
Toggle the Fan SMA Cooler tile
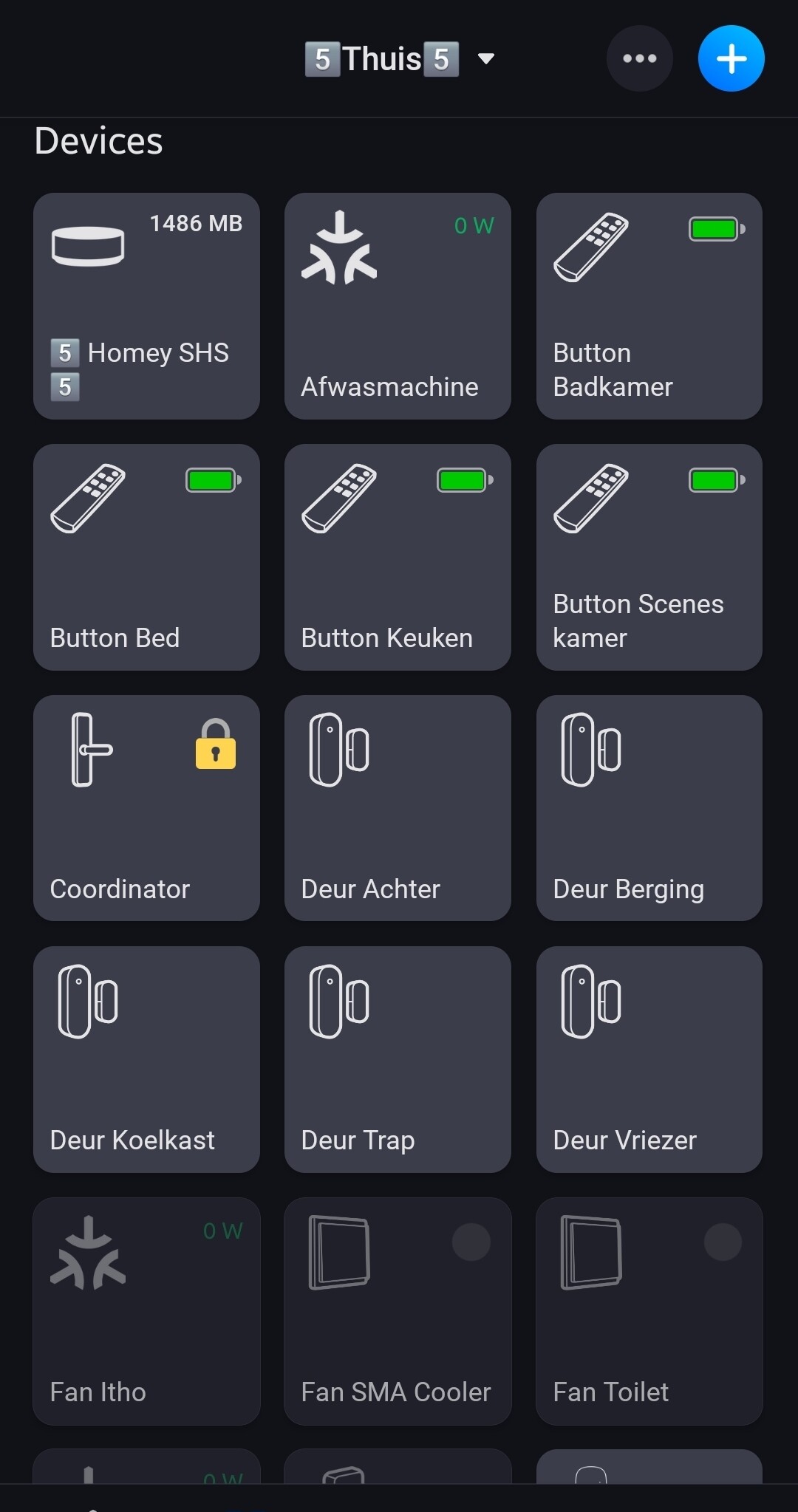coord(398,1311)
